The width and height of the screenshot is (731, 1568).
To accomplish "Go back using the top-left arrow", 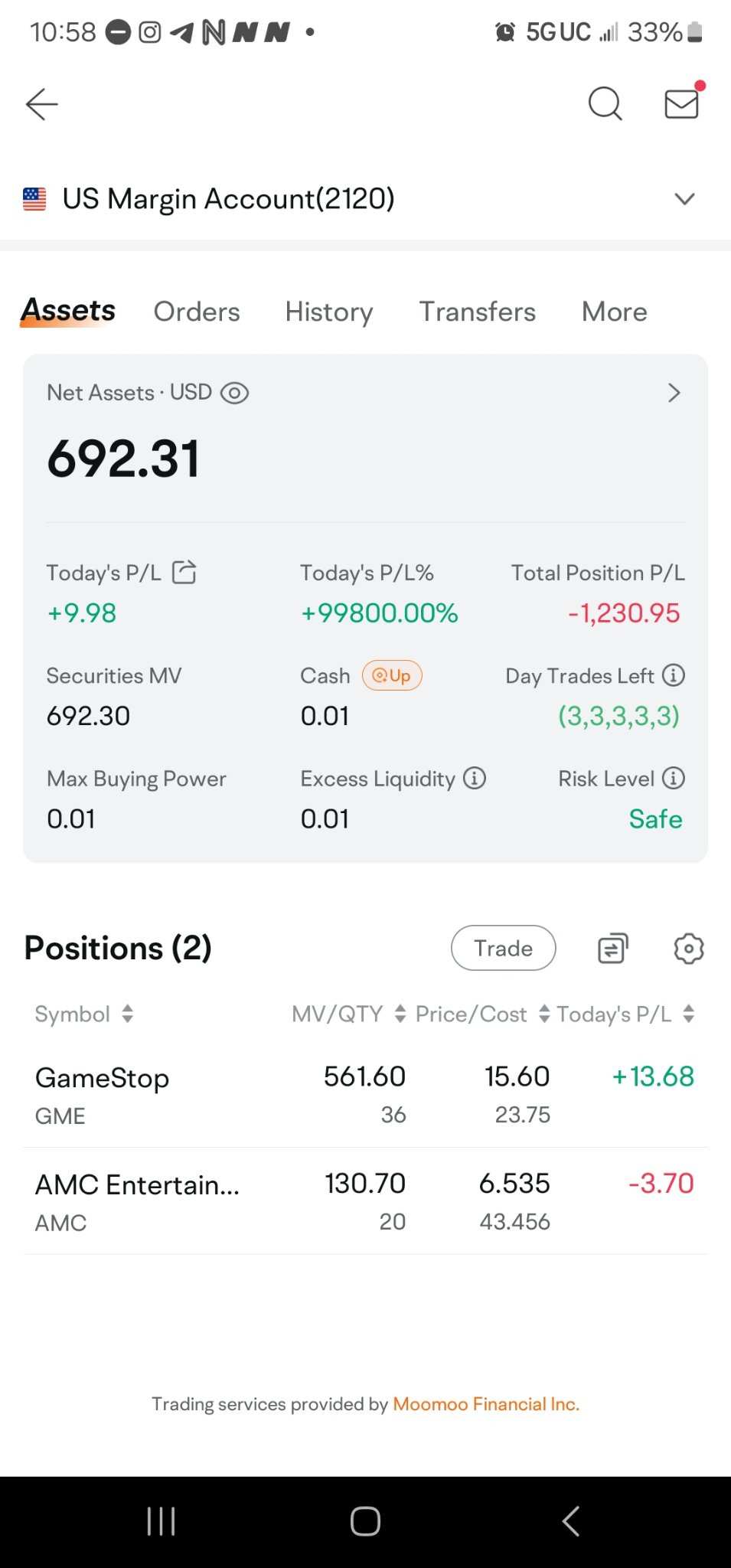I will 41,104.
